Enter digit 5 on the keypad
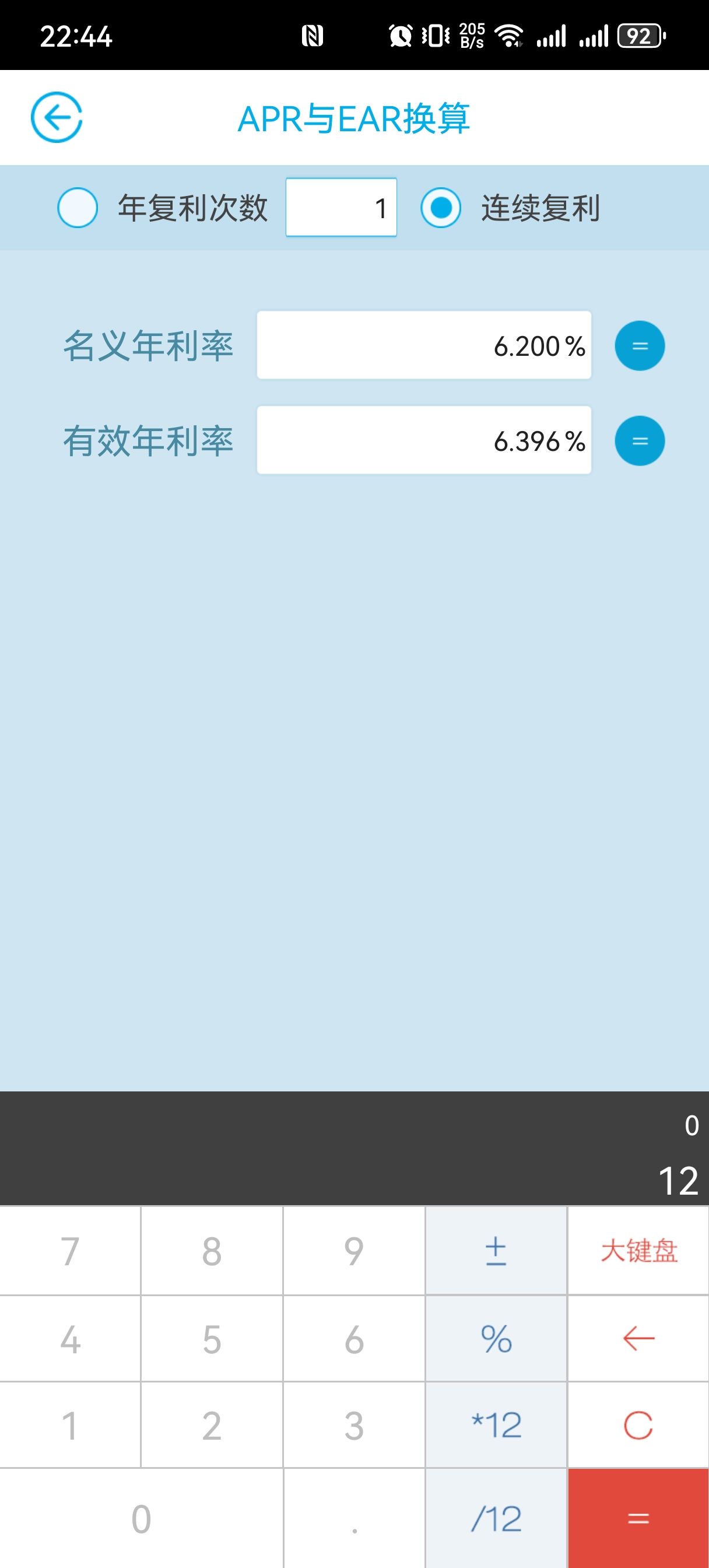The width and height of the screenshot is (709, 1568). click(212, 1339)
